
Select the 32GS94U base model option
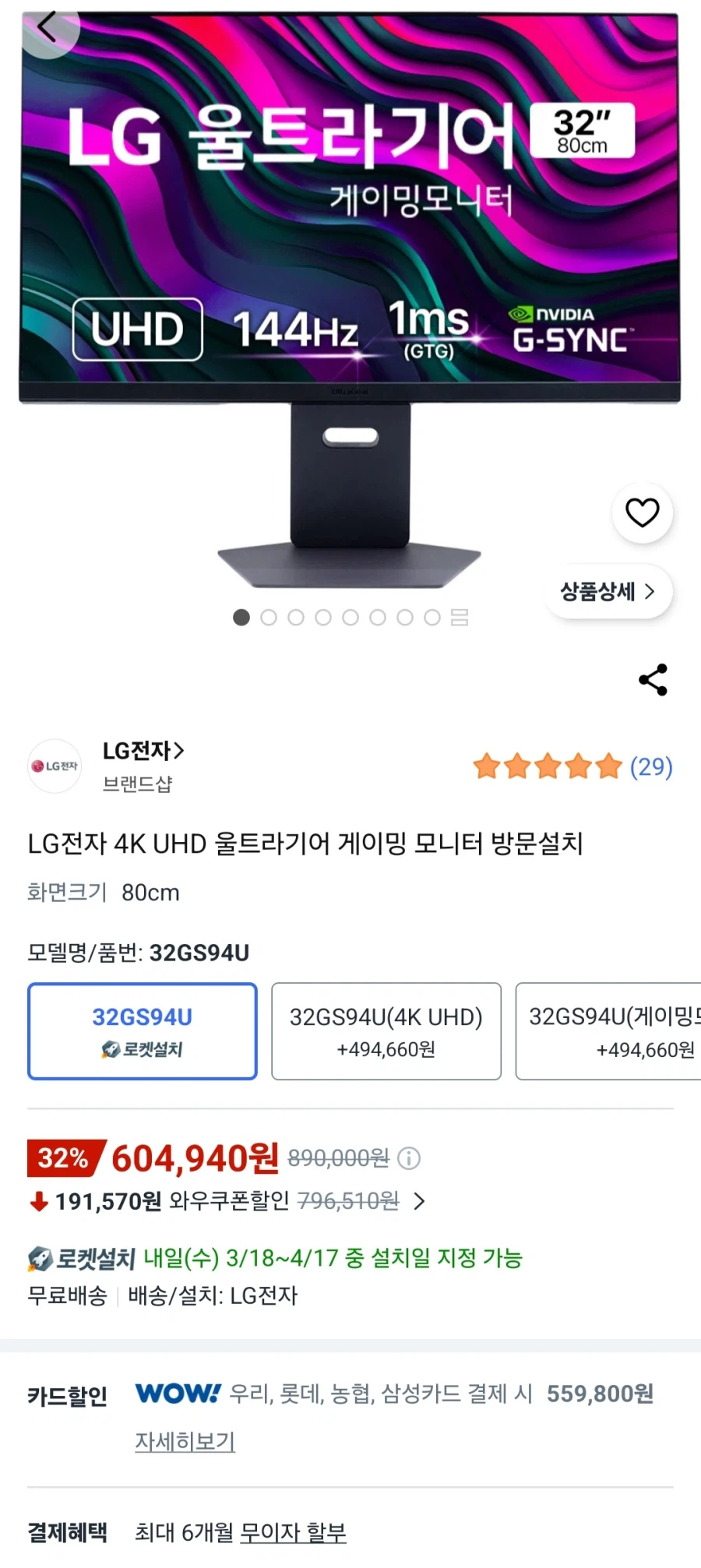[x=141, y=1031]
